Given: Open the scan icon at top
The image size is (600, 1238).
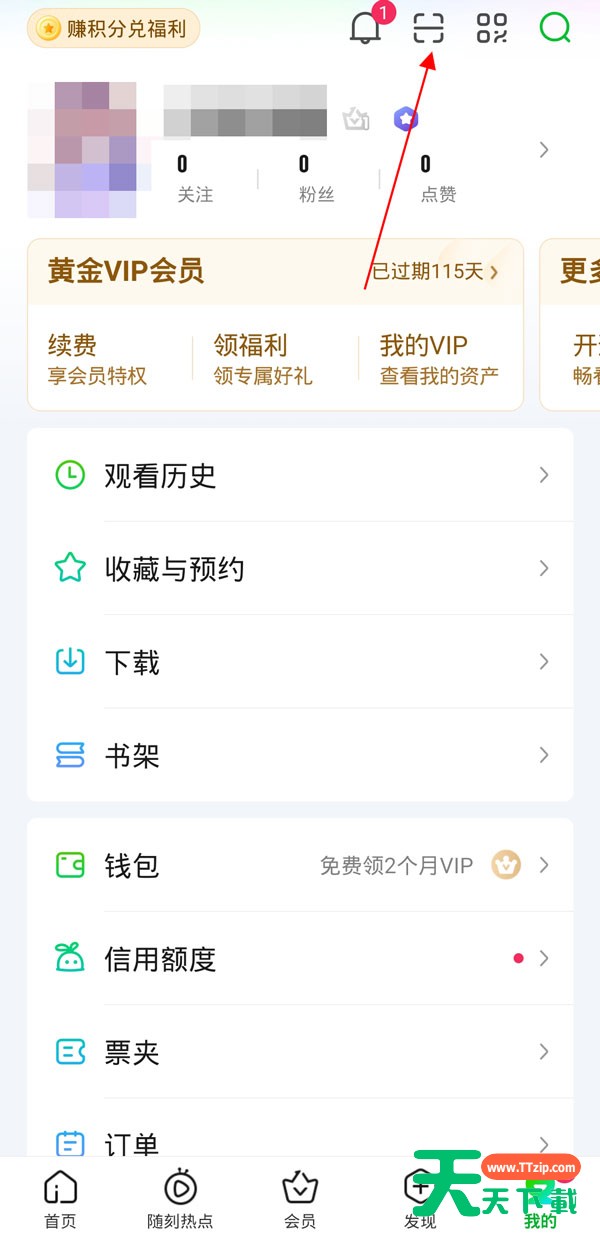Looking at the screenshot, I should (x=429, y=28).
